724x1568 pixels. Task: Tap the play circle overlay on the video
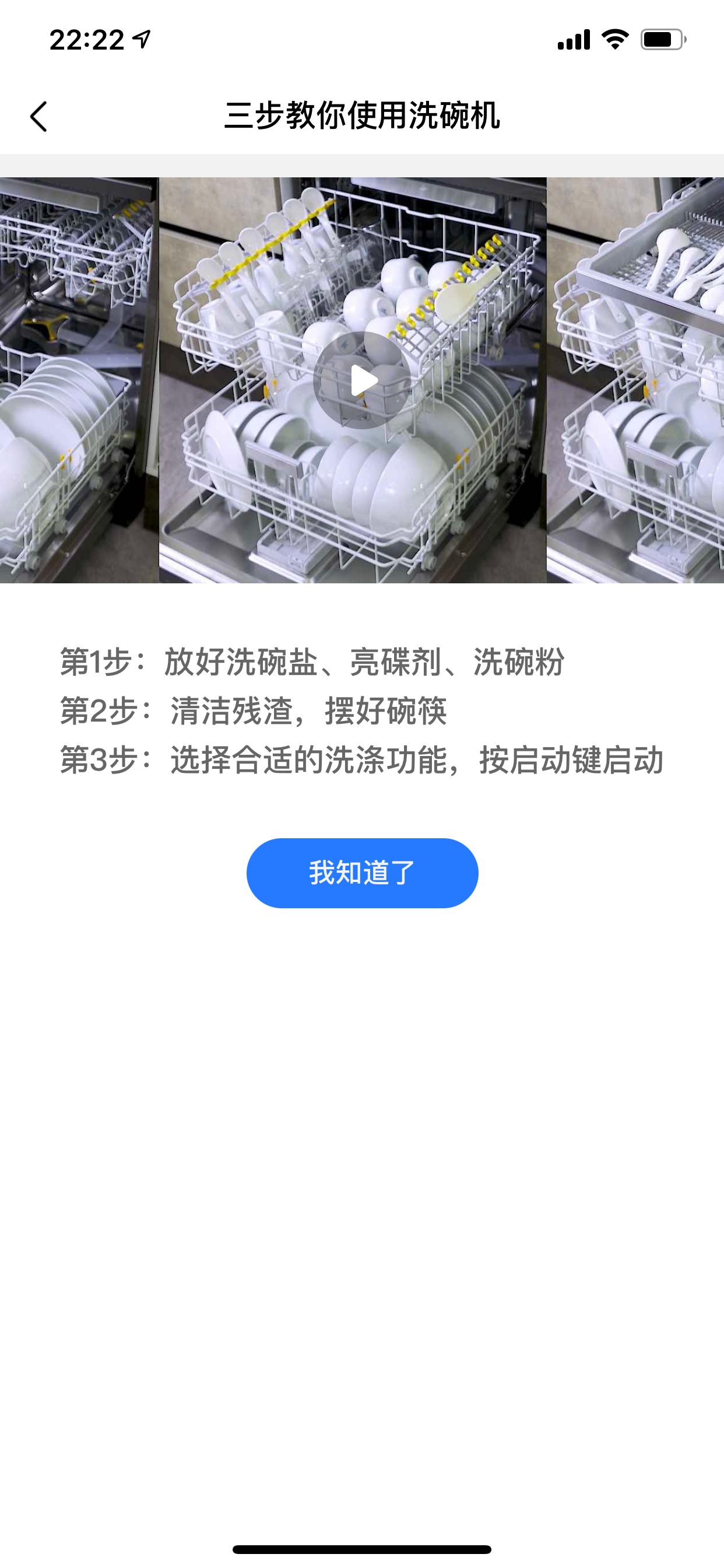362,379
